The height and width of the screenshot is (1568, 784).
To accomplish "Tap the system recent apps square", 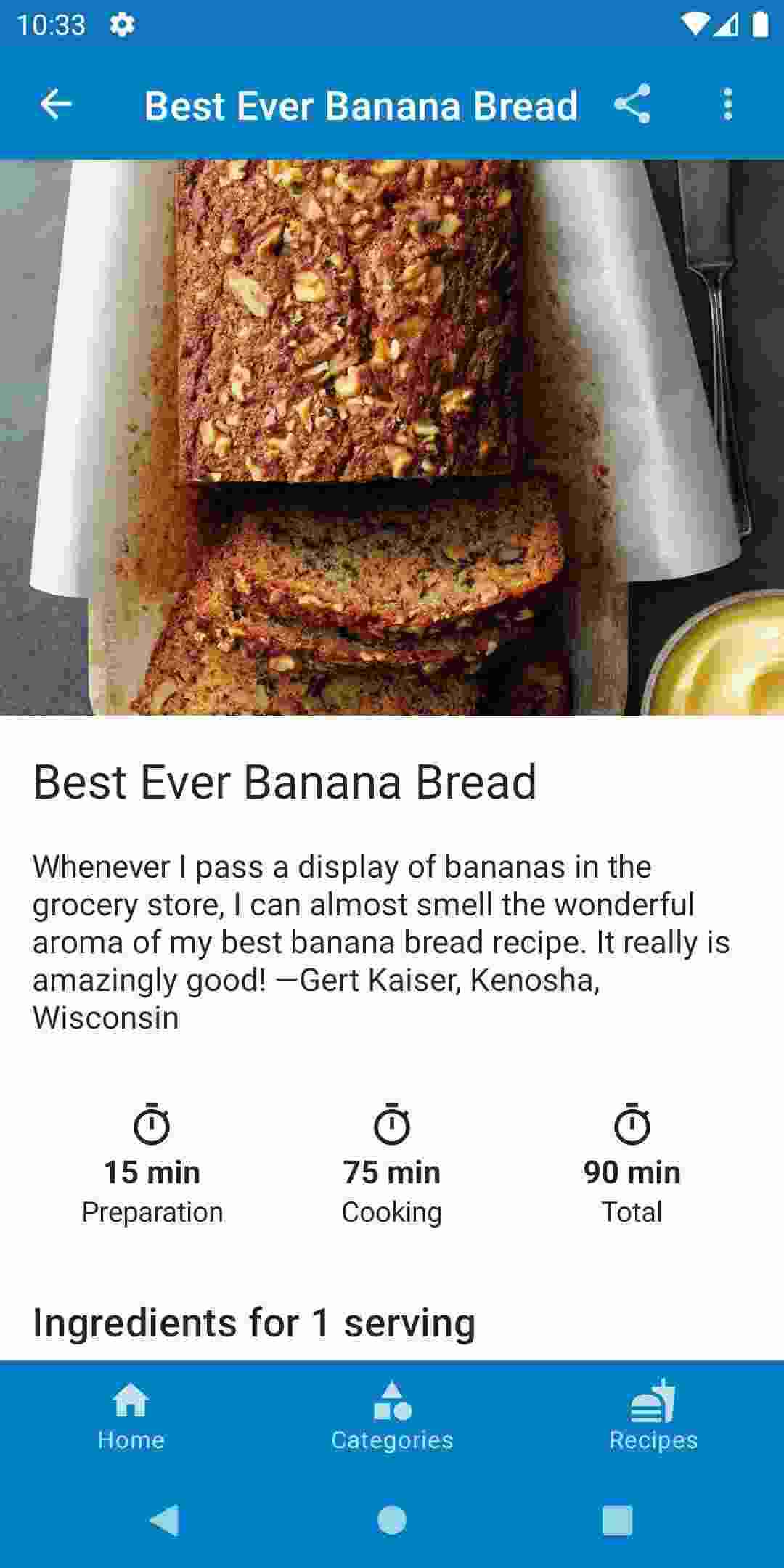I will click(x=617, y=1519).
